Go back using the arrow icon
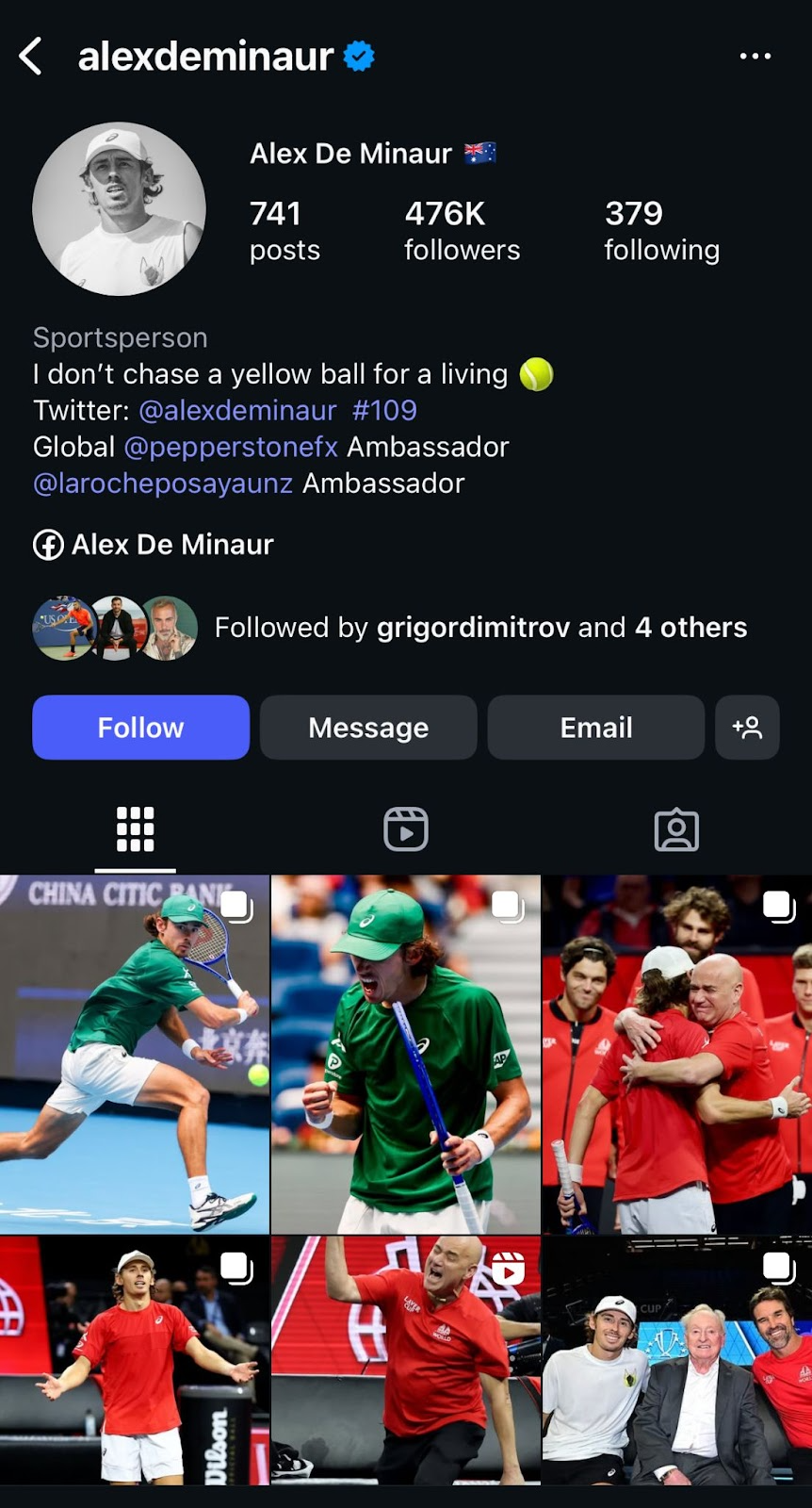812x1508 pixels. 31,57
